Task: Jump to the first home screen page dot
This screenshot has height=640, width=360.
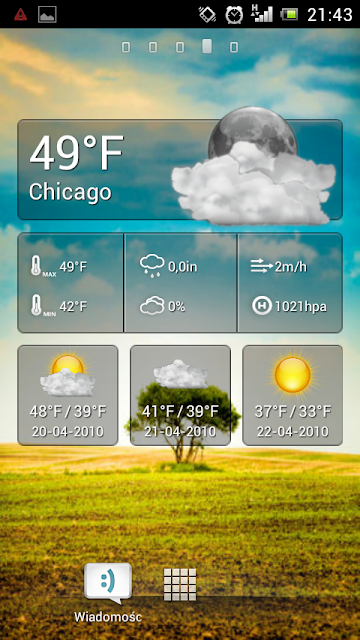Action: point(126,47)
